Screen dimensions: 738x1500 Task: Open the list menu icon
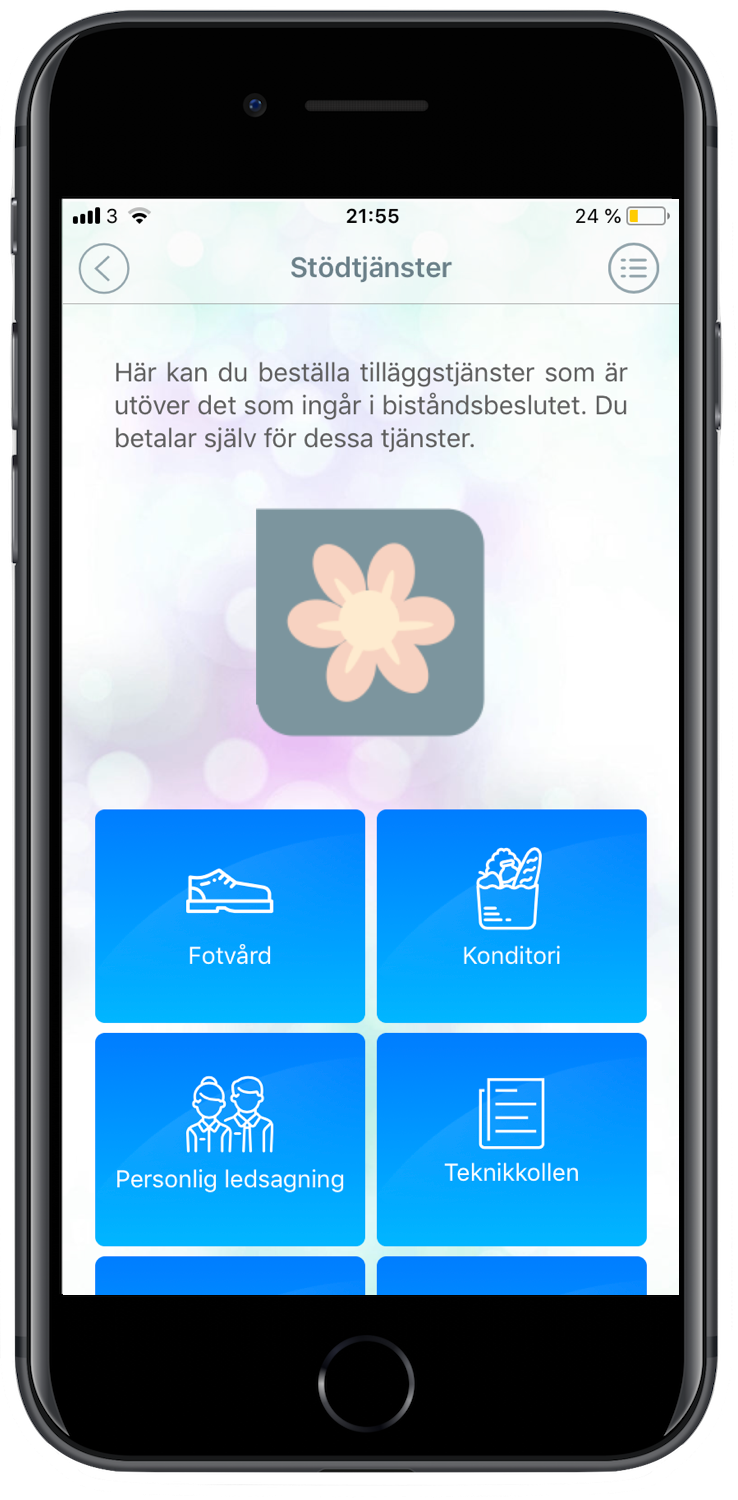(633, 268)
